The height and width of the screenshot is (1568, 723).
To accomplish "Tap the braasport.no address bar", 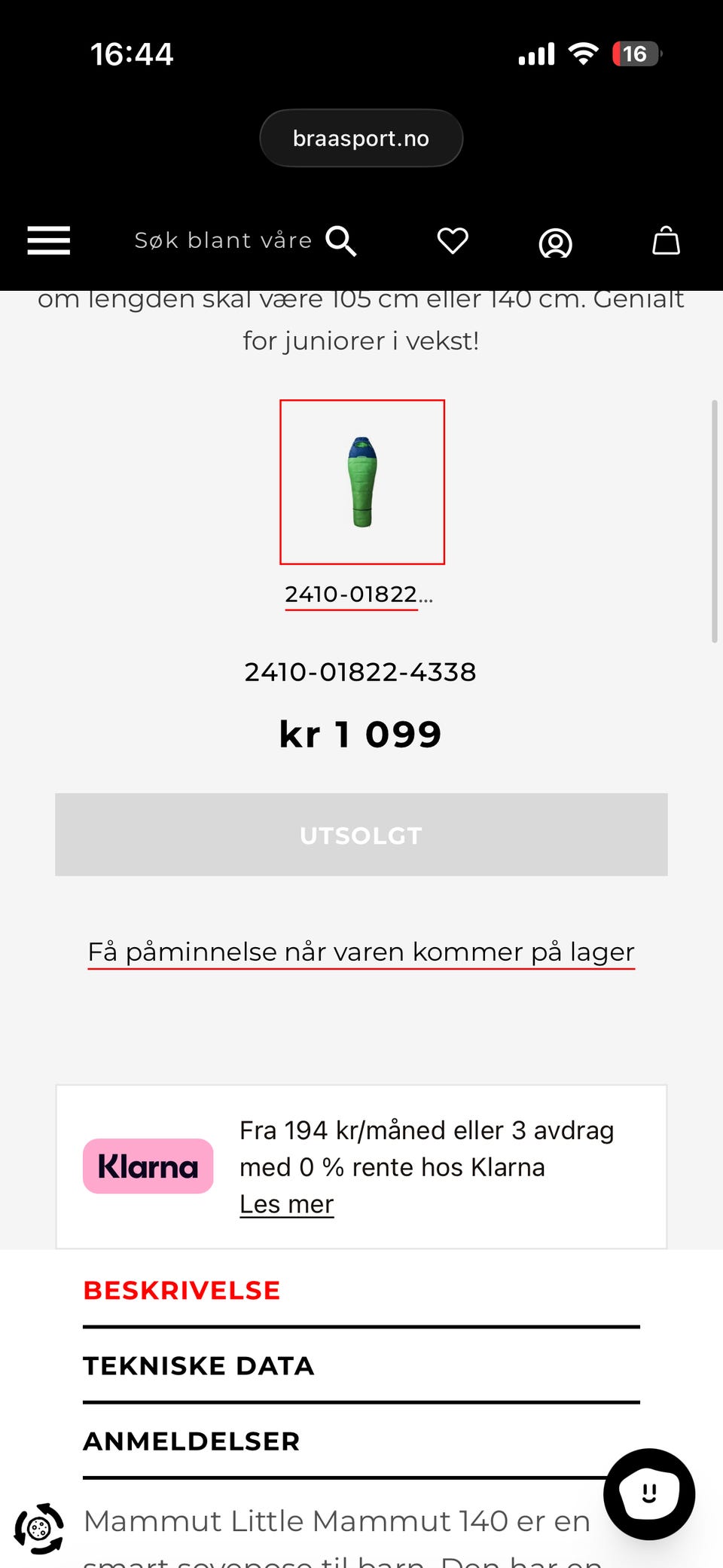I will click(361, 139).
